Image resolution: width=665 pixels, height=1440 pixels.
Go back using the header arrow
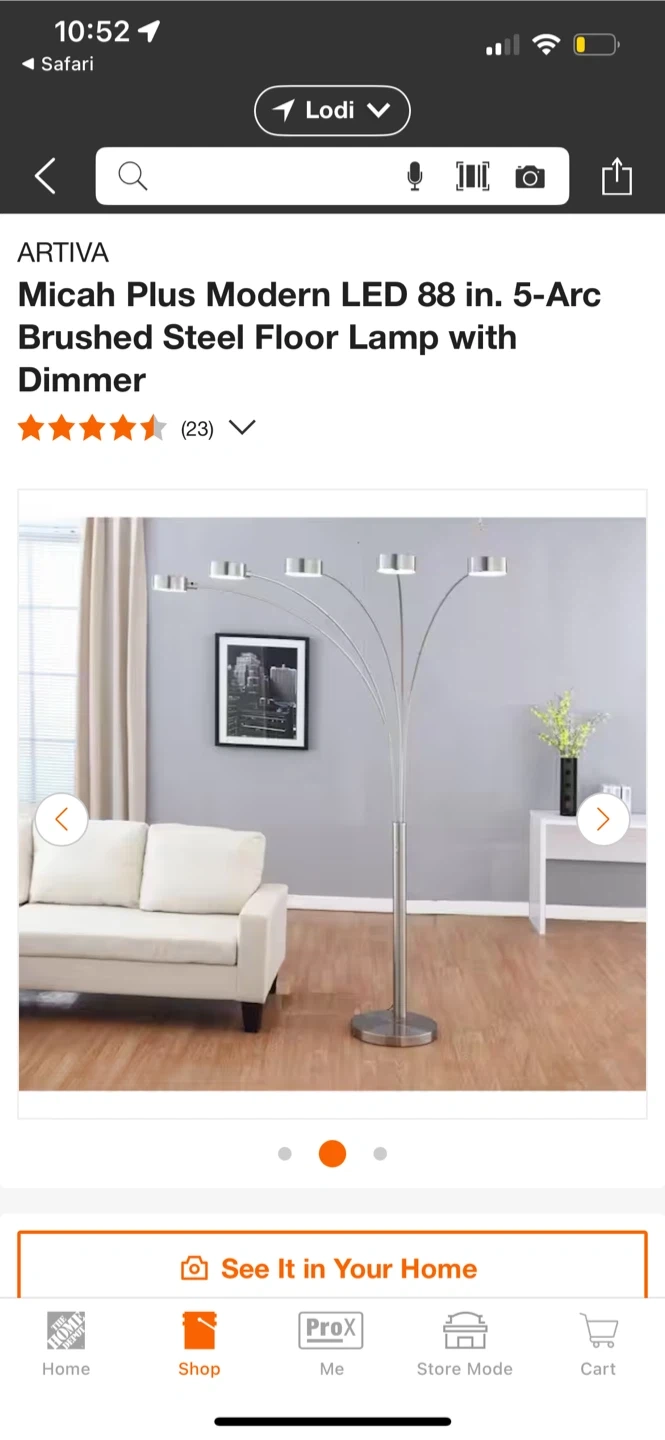click(x=45, y=176)
